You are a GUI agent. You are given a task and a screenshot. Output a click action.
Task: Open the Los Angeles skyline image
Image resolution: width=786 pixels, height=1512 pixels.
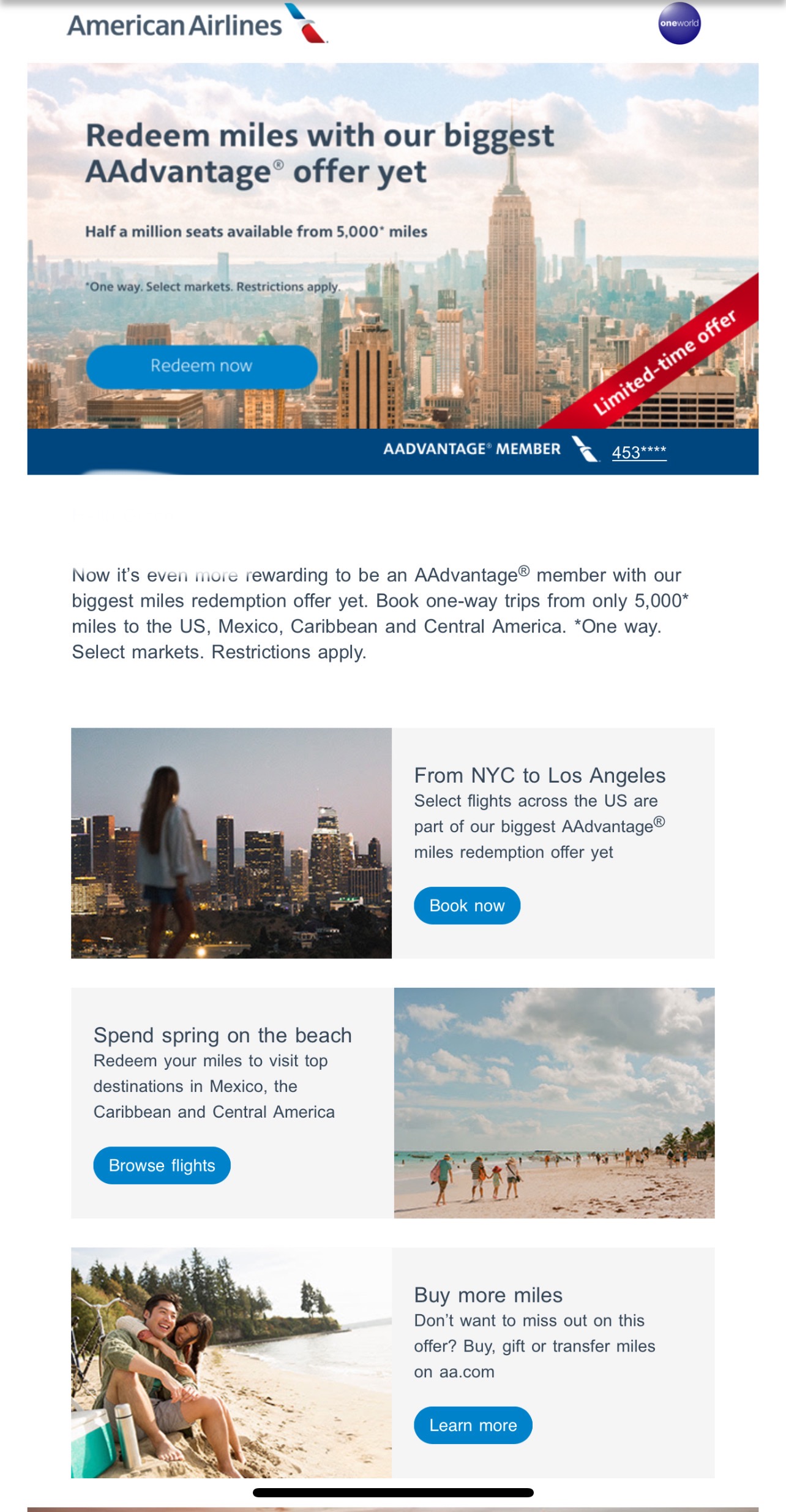(x=231, y=843)
